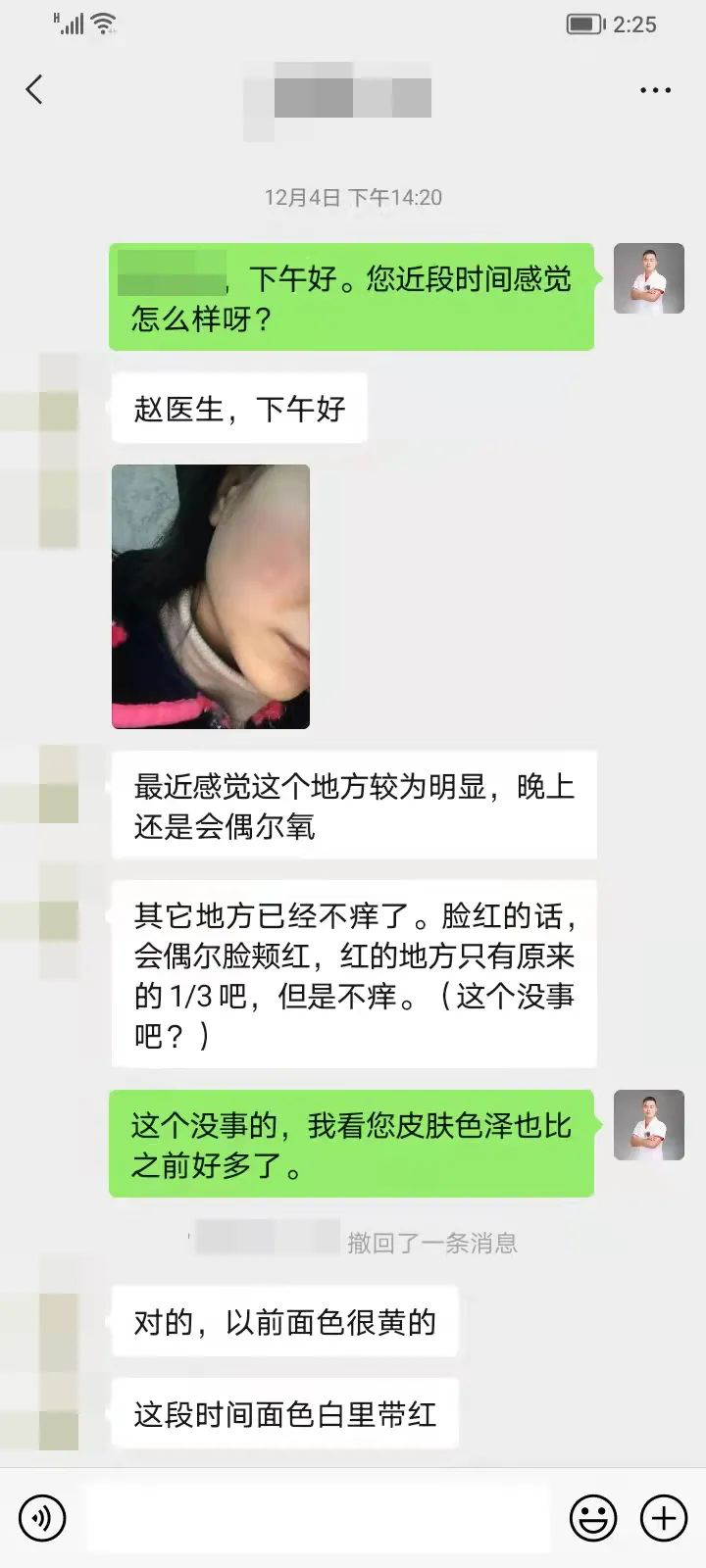Open doctor's avatar beside 这个没事的 message
The width and height of the screenshot is (706, 1568).
648,1125
